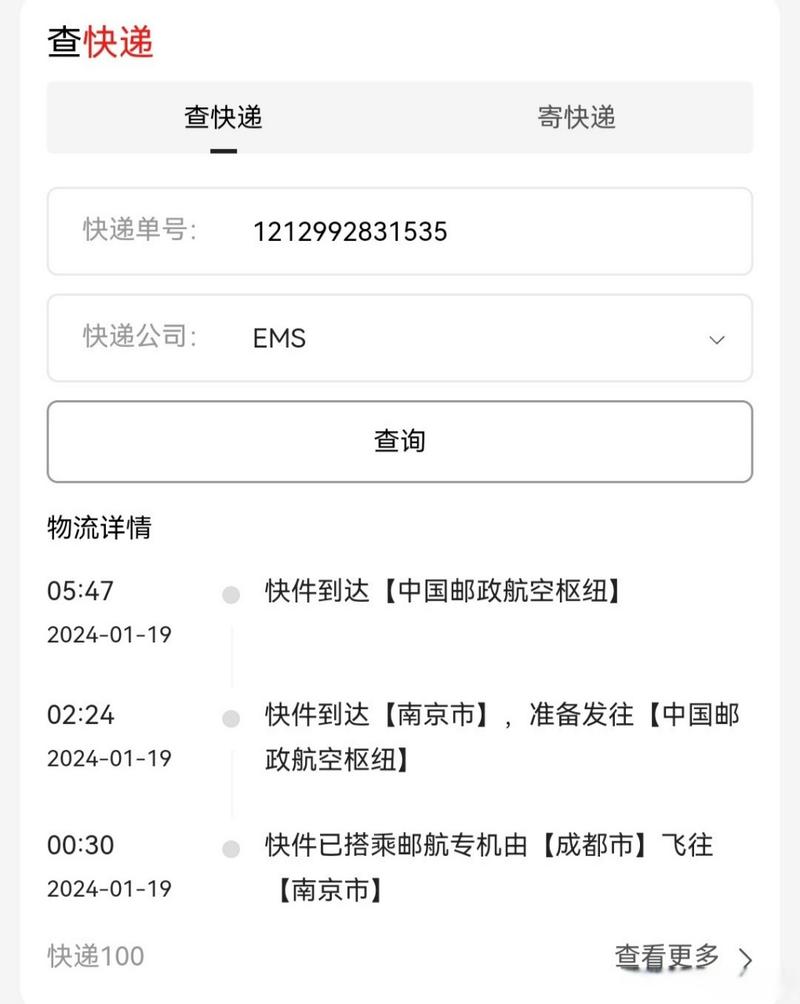Click the timeline dot for 05:47 event
This screenshot has width=800, height=1004.
coord(231,592)
